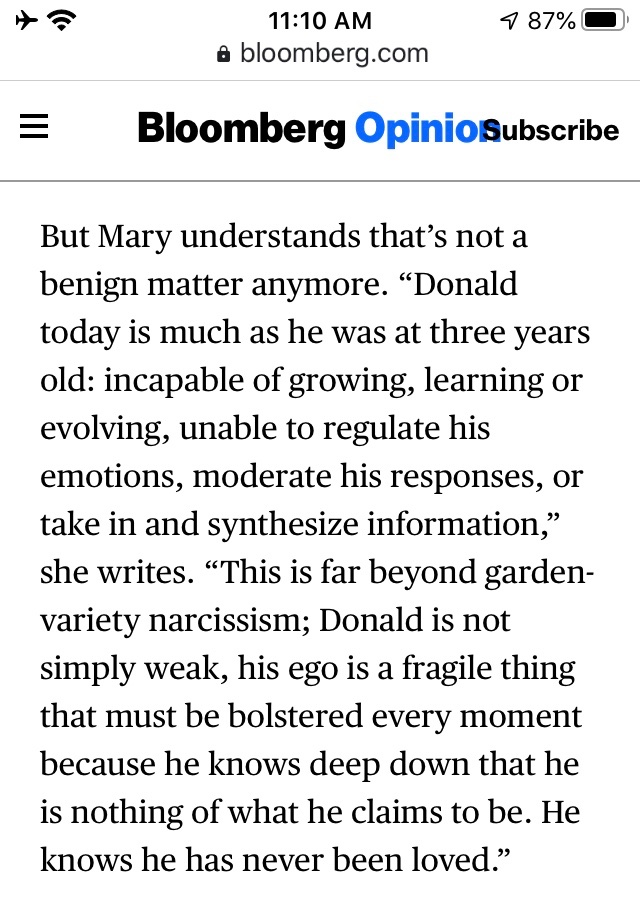Open the hamburger navigation menu

point(34,127)
